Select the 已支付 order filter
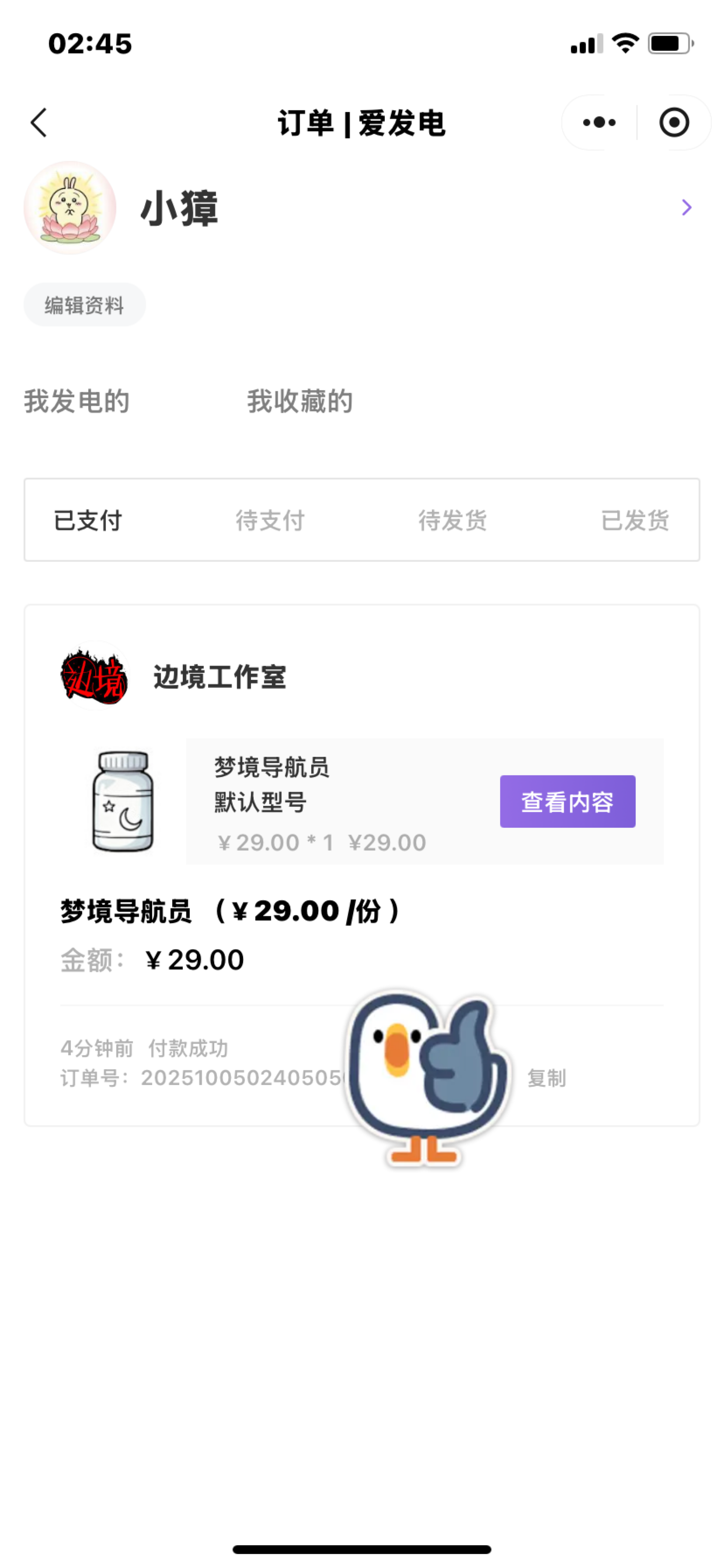Image resolution: width=724 pixels, height=1568 pixels. pos(88,521)
